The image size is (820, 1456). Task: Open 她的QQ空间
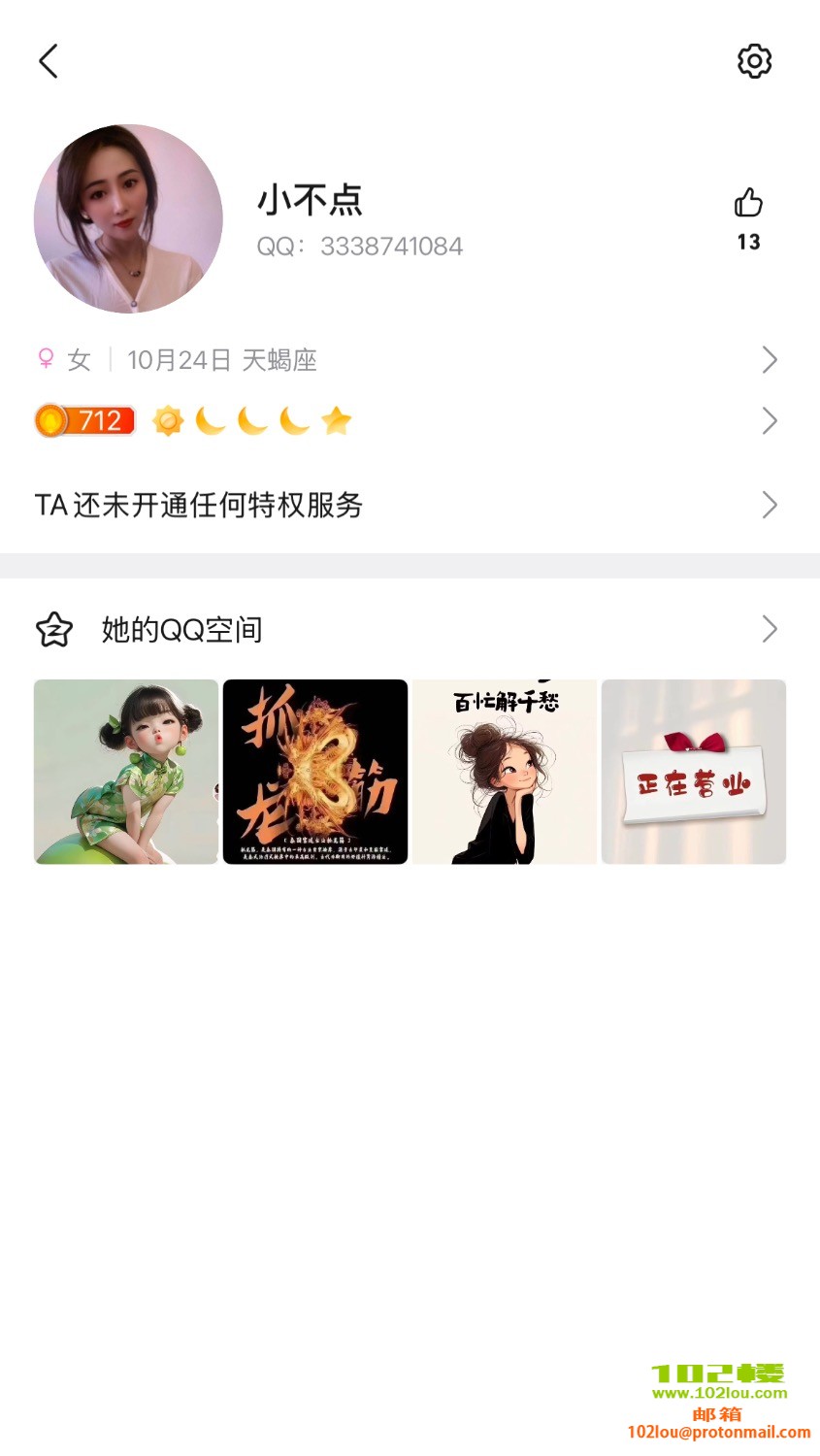pyautogui.click(x=408, y=629)
